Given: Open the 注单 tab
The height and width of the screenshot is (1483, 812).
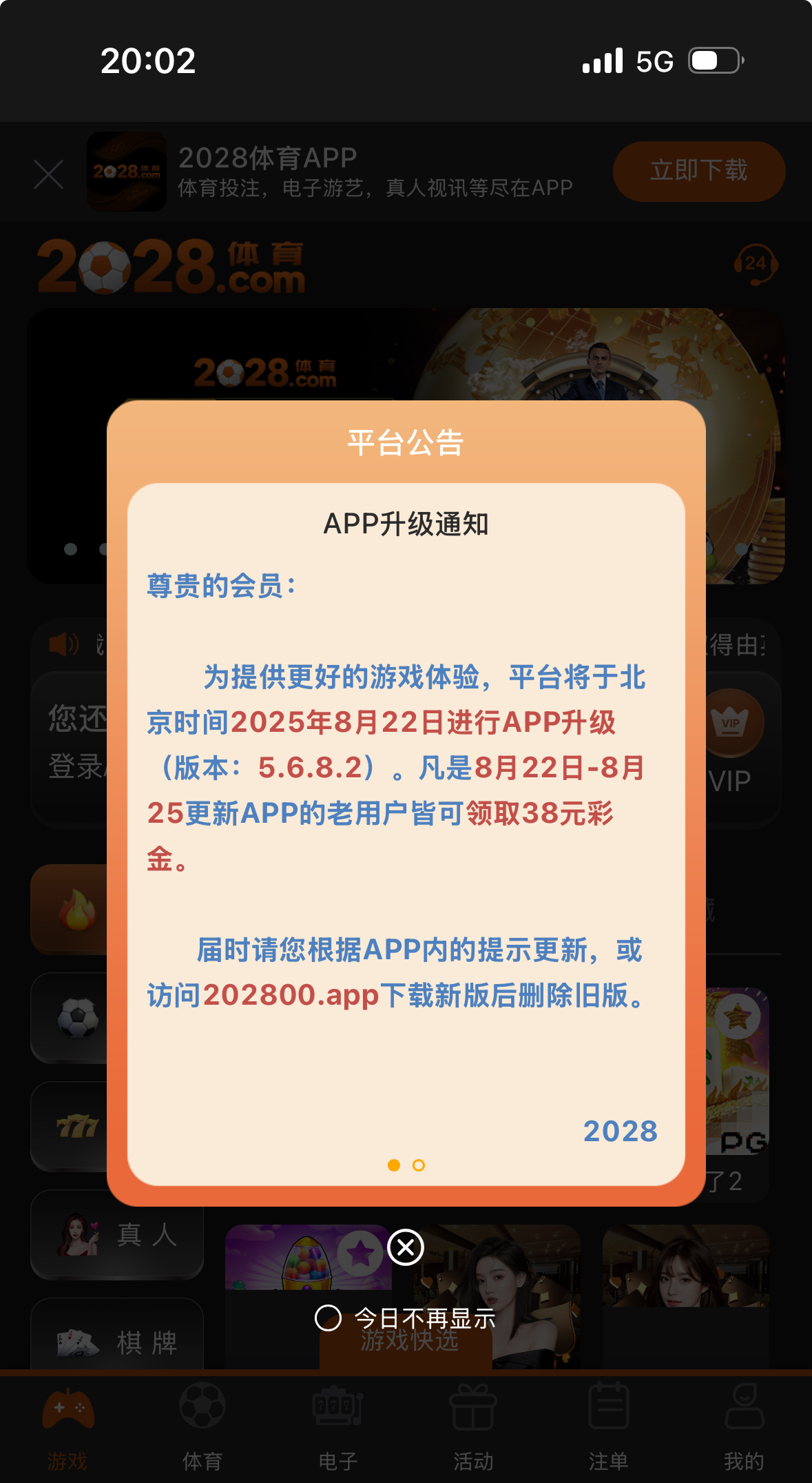Looking at the screenshot, I should pyautogui.click(x=608, y=1421).
